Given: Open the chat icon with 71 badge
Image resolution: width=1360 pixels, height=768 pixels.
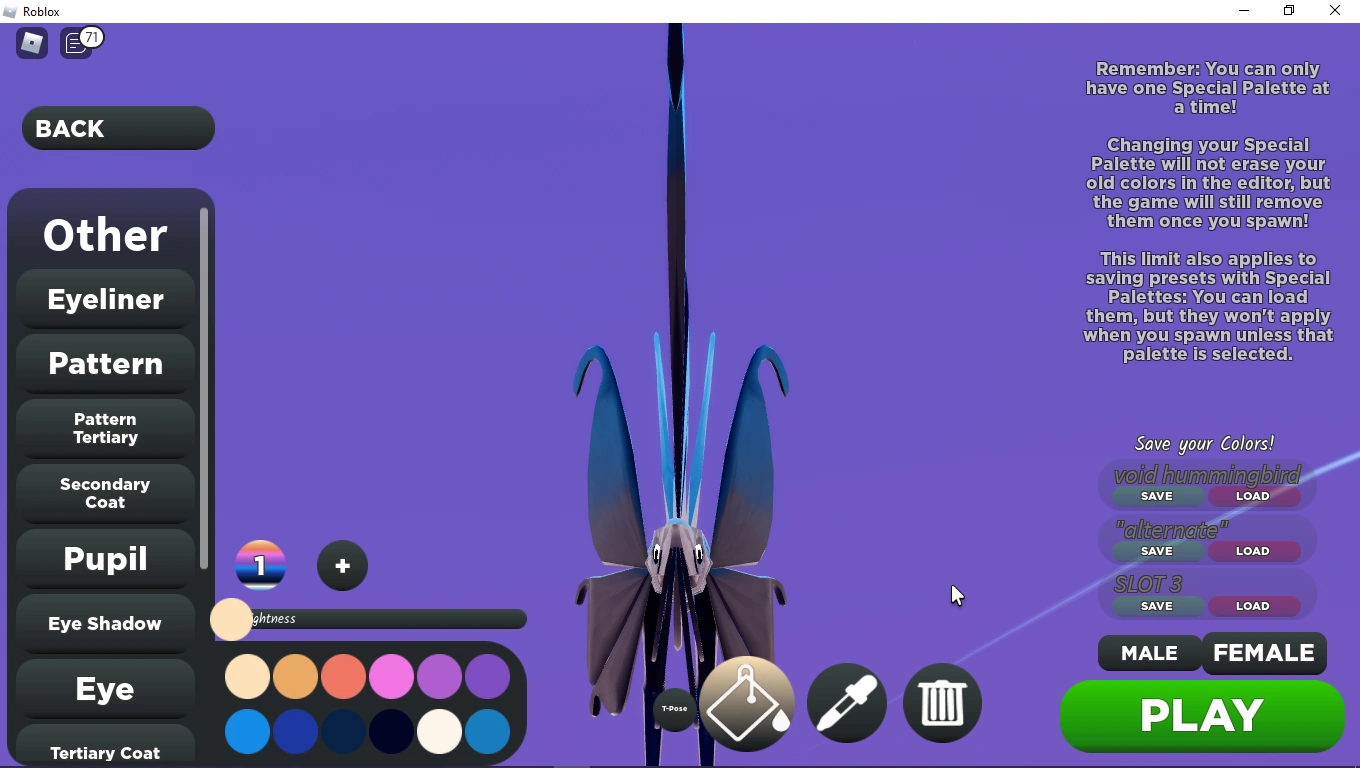Looking at the screenshot, I should 76,44.
